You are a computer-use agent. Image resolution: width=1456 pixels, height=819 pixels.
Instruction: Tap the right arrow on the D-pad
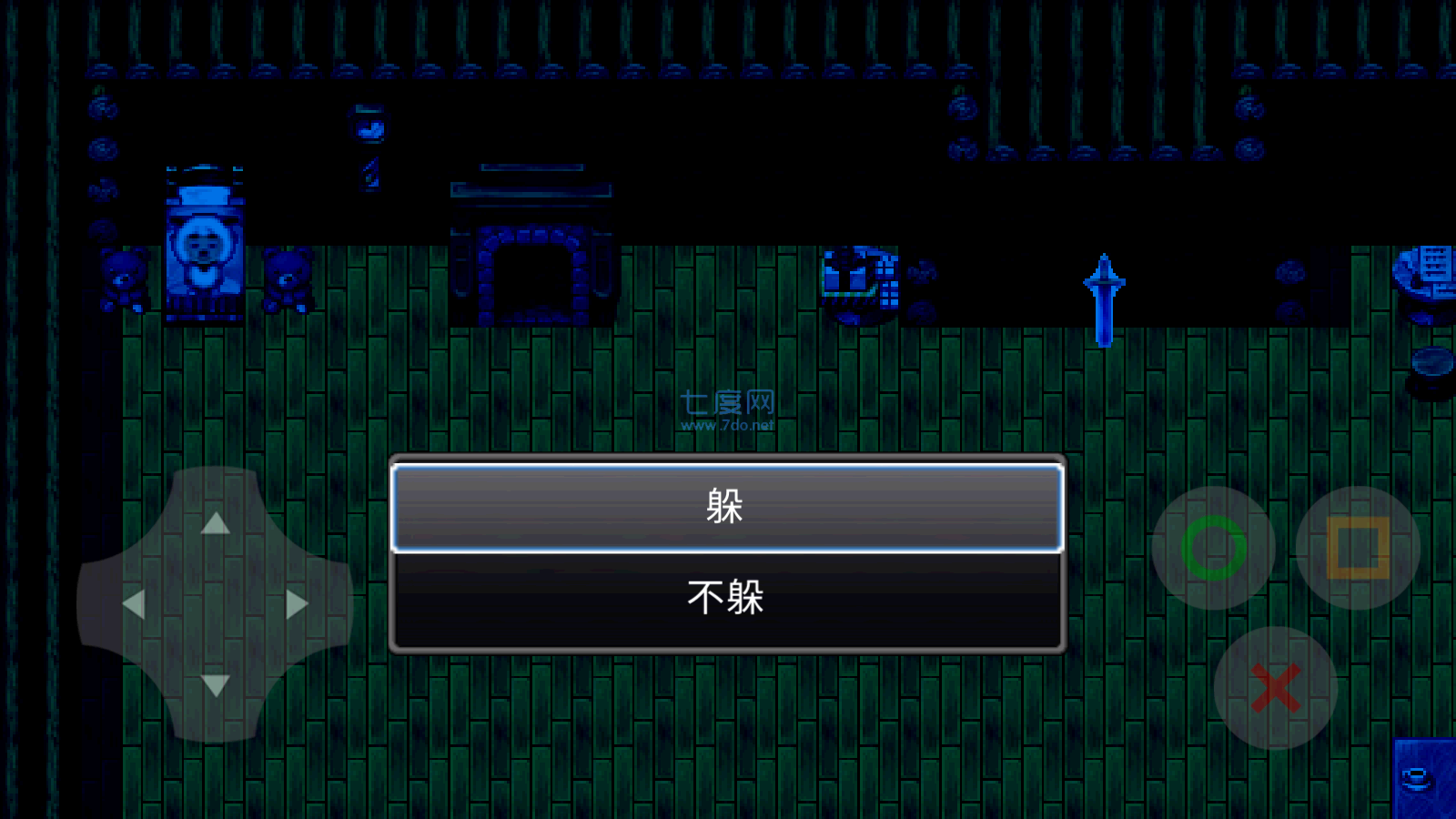coord(297,603)
